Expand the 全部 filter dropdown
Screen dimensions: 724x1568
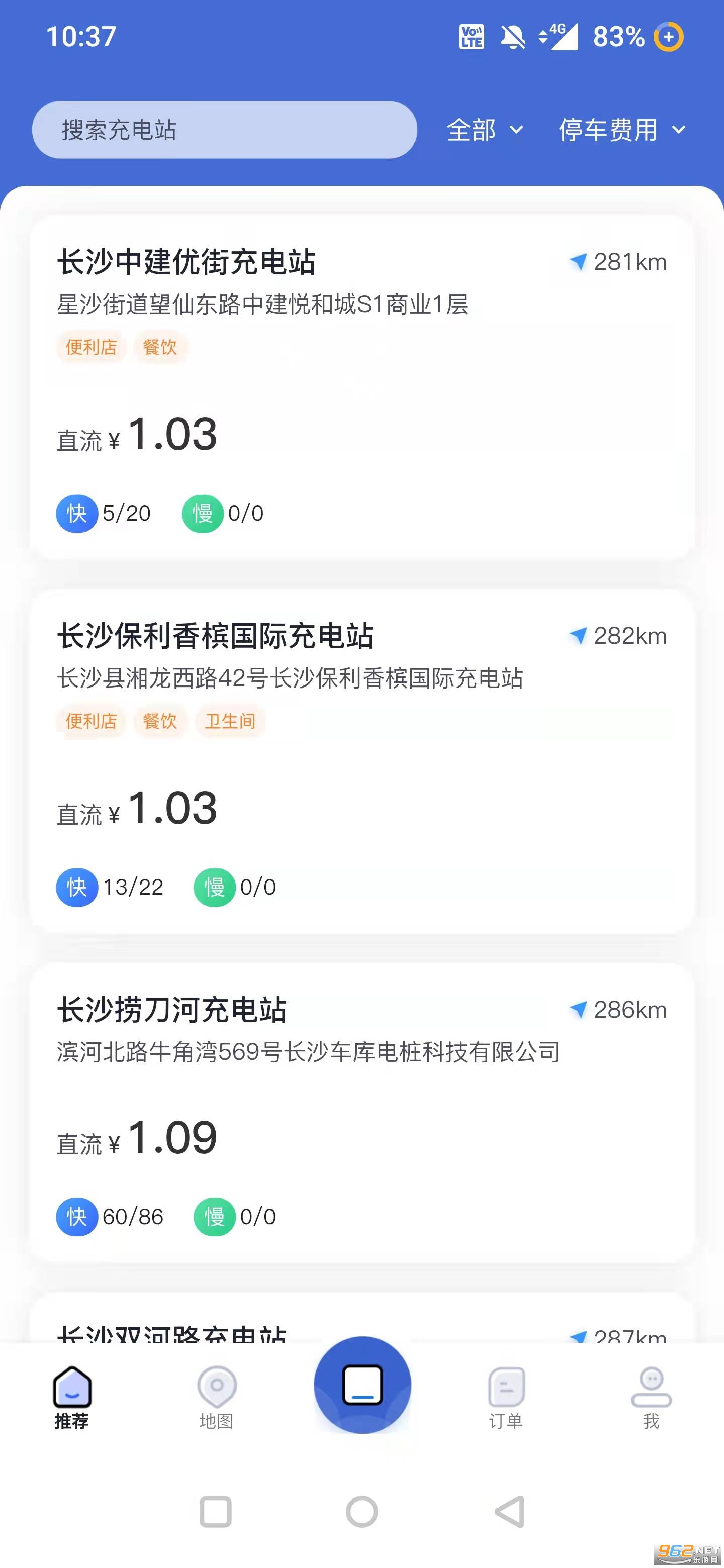pyautogui.click(x=485, y=130)
